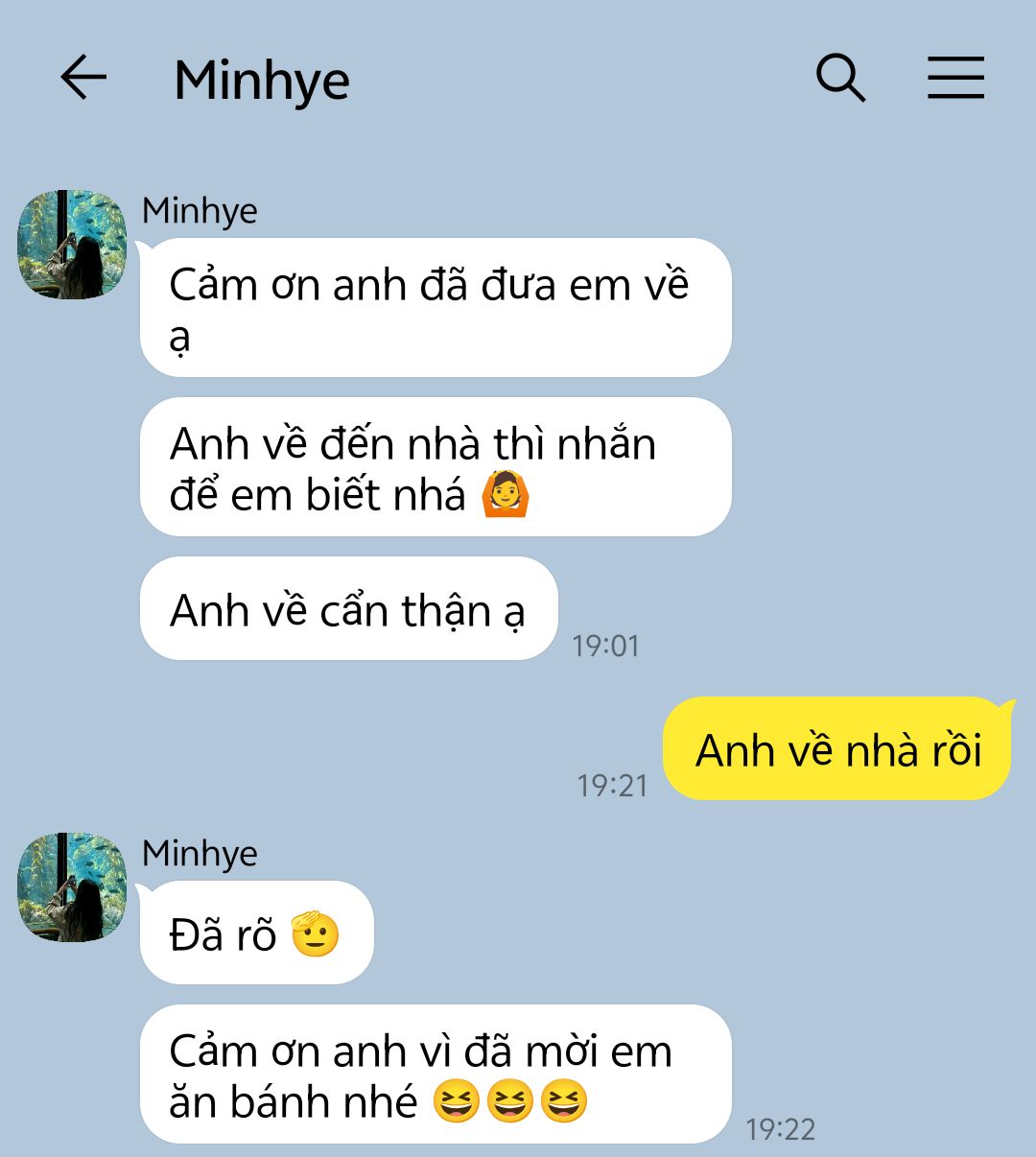Open Minhye's profile picture beside the 19:01 messages
The image size is (1036, 1157).
pyautogui.click(x=72, y=245)
